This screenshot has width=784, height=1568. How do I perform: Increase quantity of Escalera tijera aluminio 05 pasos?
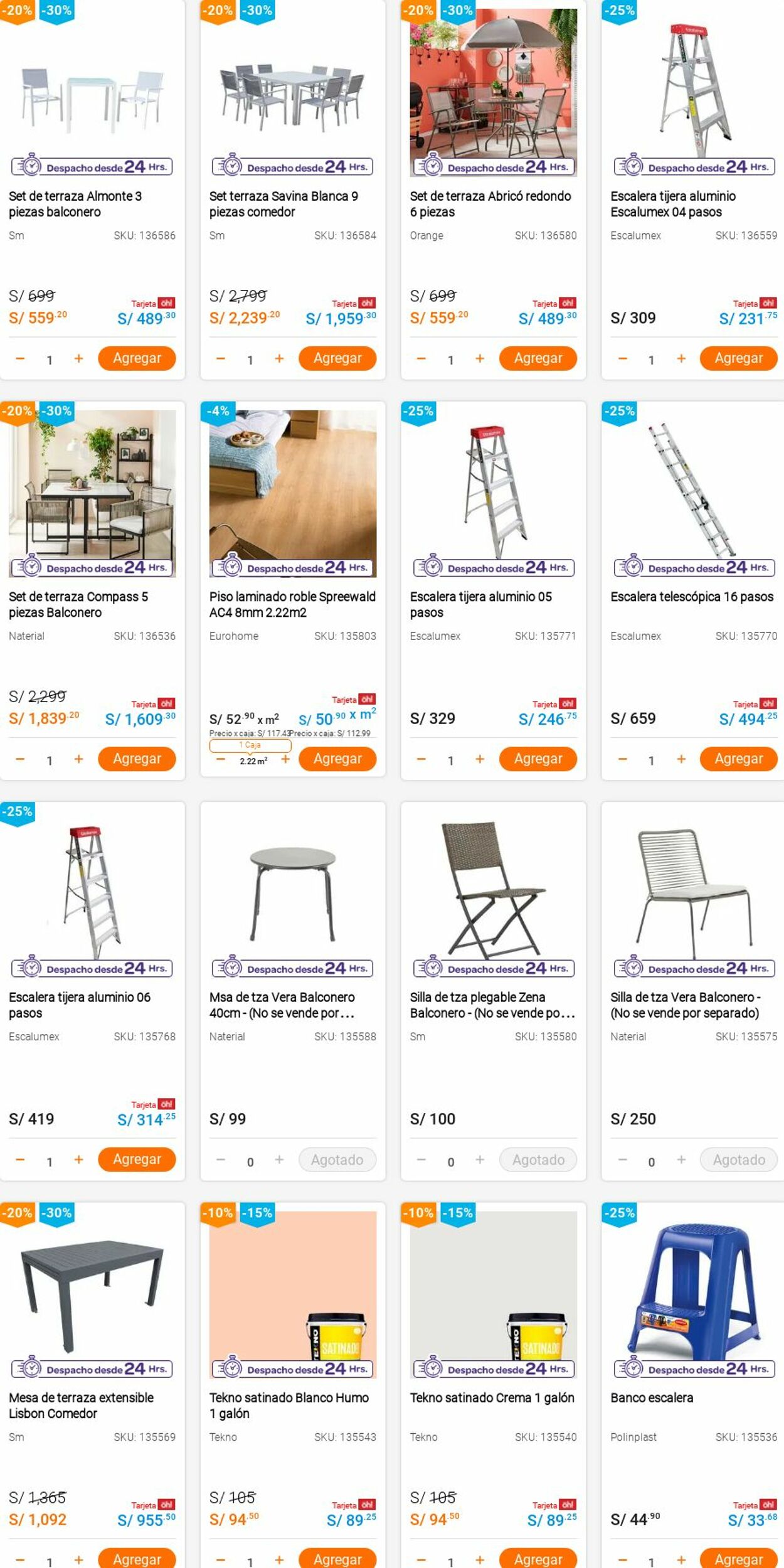[x=480, y=759]
